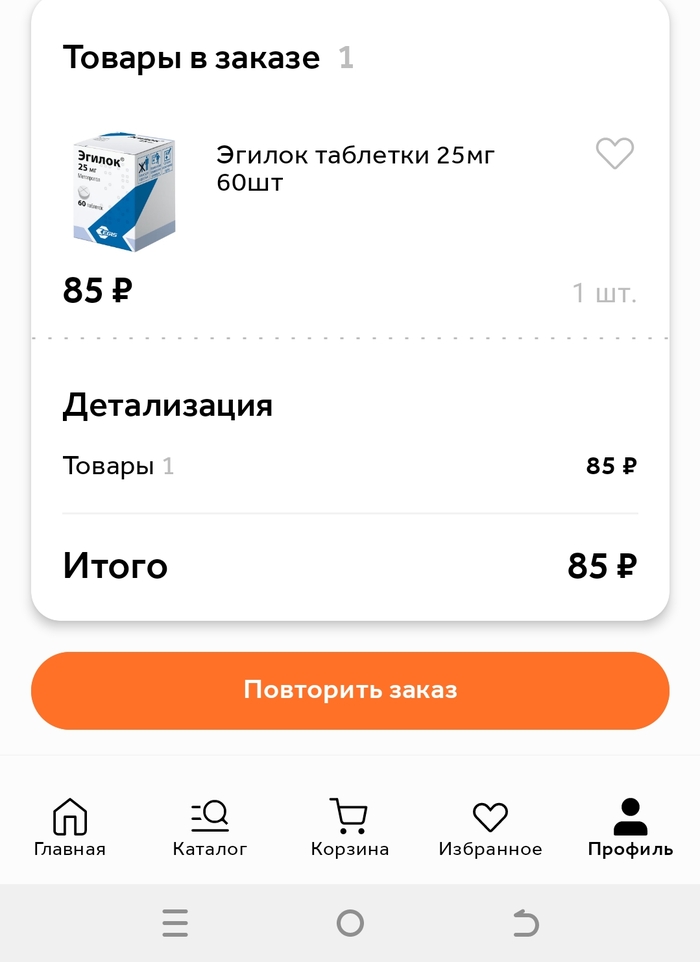Add Эгилок tablets to favorites with the heart
Screen dimensions: 700x962
(x=615, y=154)
